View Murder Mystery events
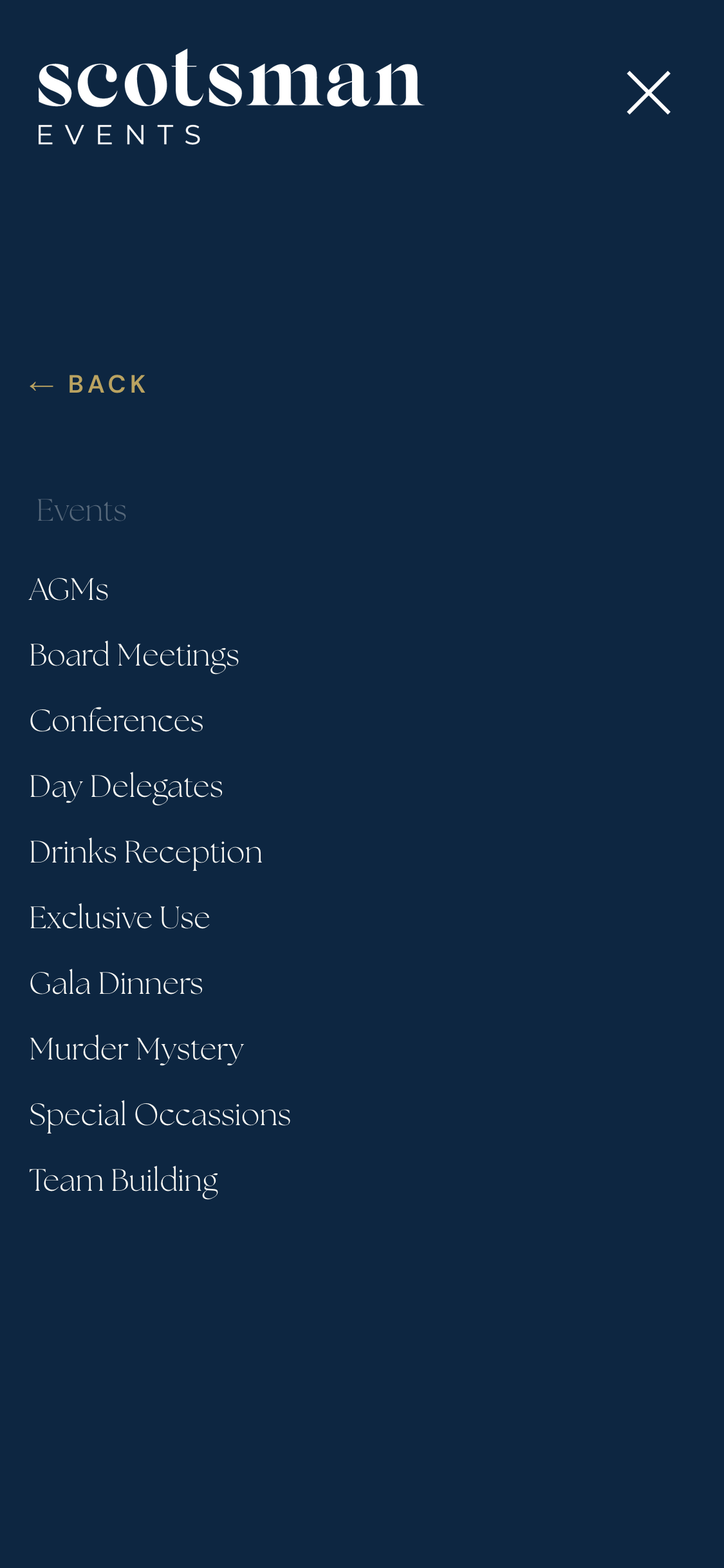 pos(136,1049)
